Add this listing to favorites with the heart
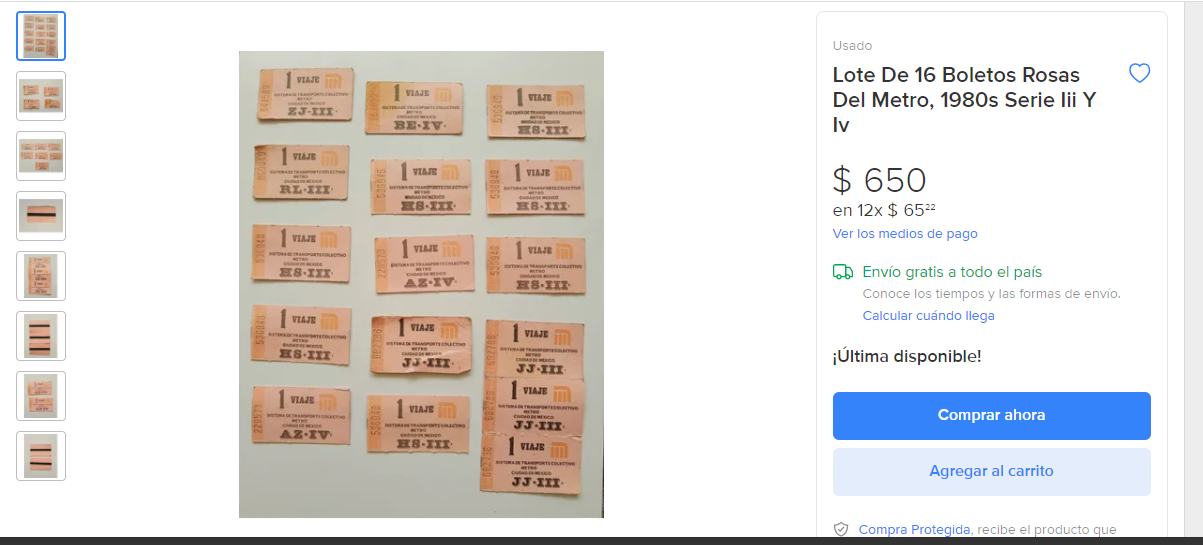Screen dimensions: 1203x545 1139,73
